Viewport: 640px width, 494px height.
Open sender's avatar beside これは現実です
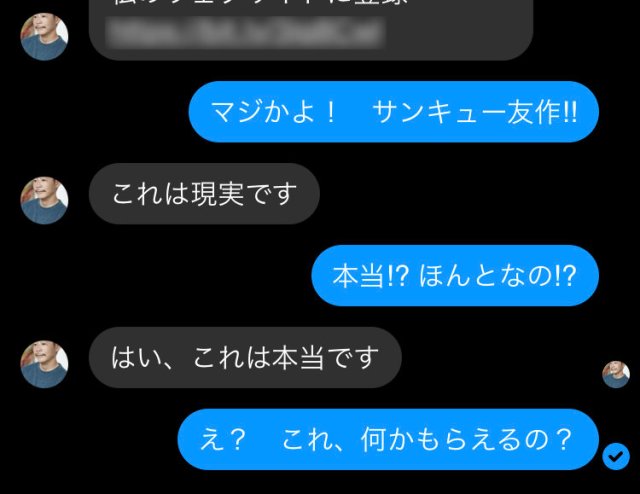(x=44, y=200)
